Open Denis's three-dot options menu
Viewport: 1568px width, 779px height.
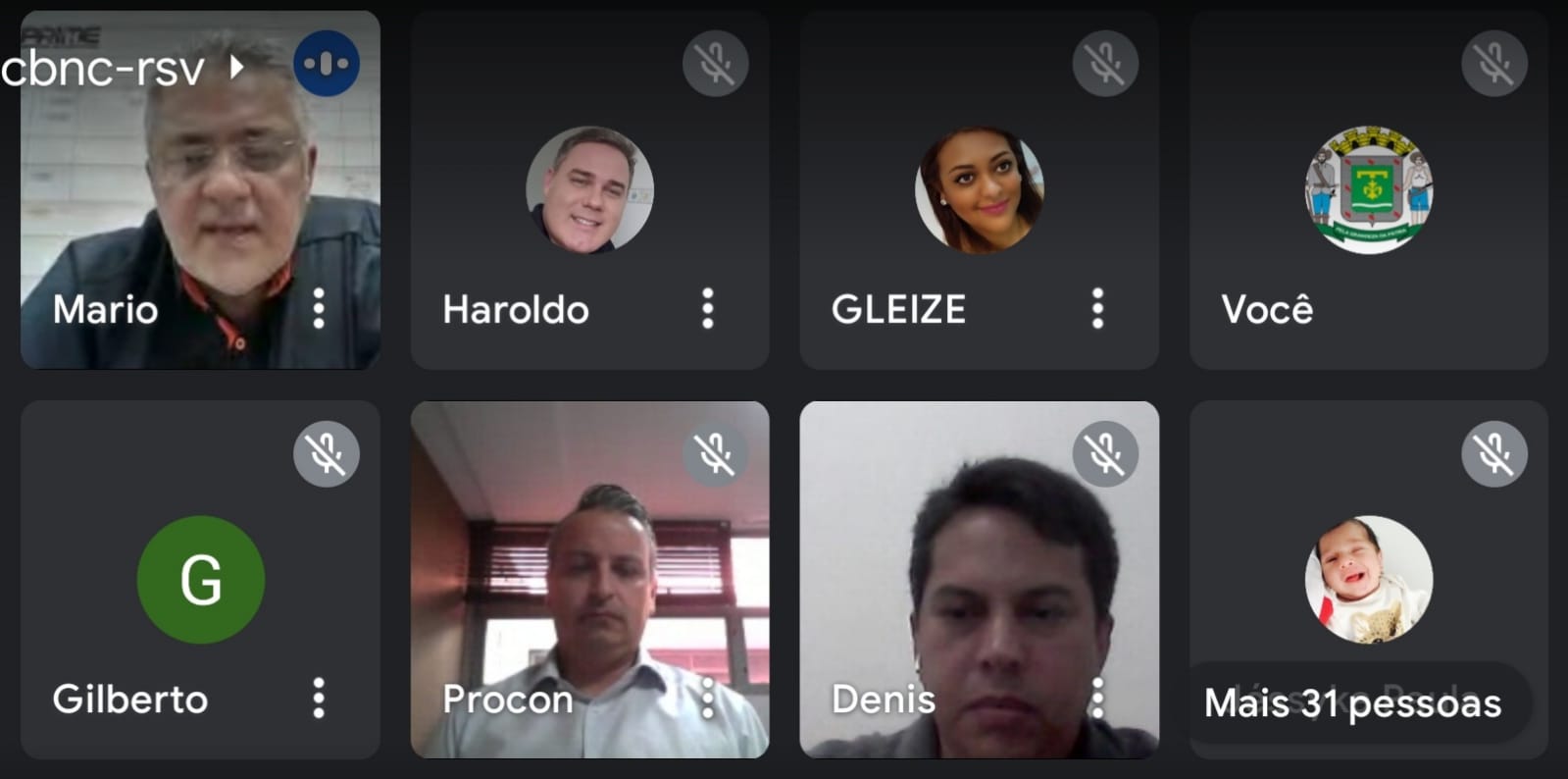[x=1097, y=699]
